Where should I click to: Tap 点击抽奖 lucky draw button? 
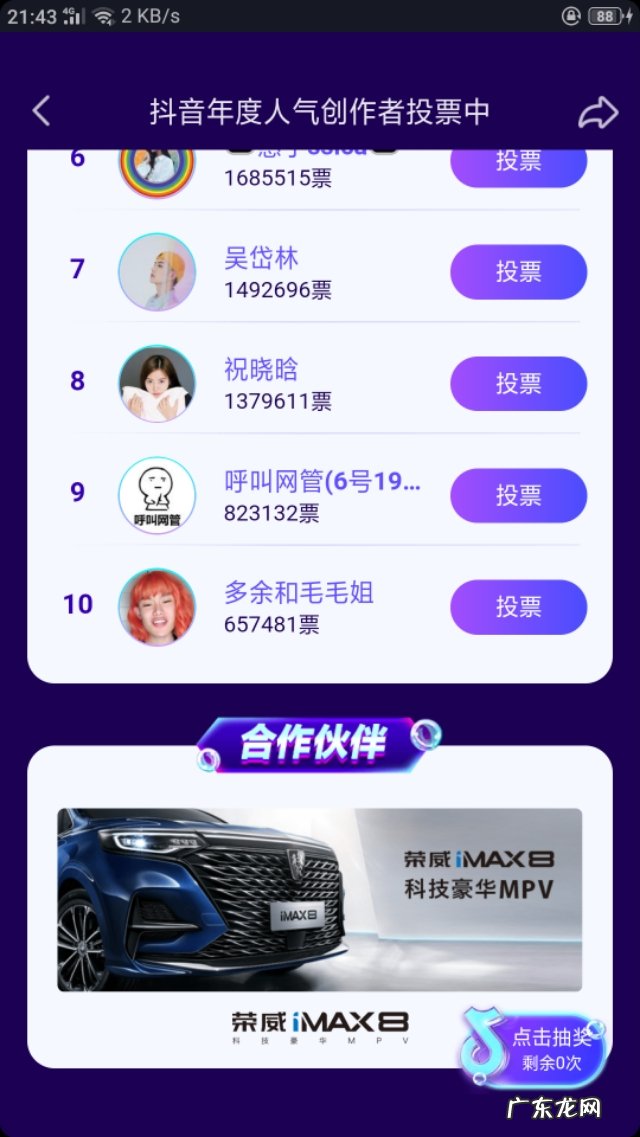click(x=534, y=1048)
